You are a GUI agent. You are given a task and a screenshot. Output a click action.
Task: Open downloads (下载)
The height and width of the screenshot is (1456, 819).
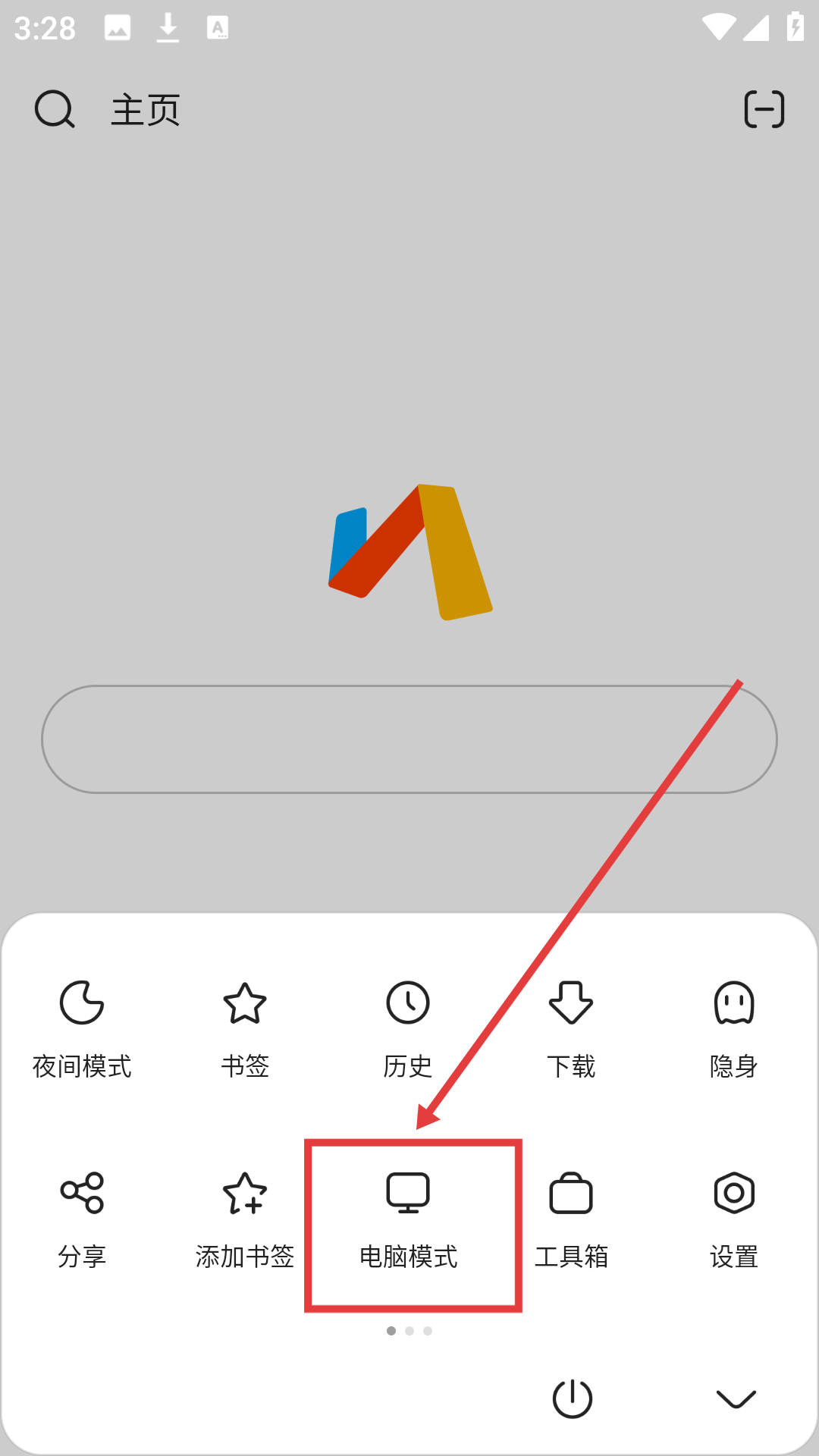pos(571,1024)
